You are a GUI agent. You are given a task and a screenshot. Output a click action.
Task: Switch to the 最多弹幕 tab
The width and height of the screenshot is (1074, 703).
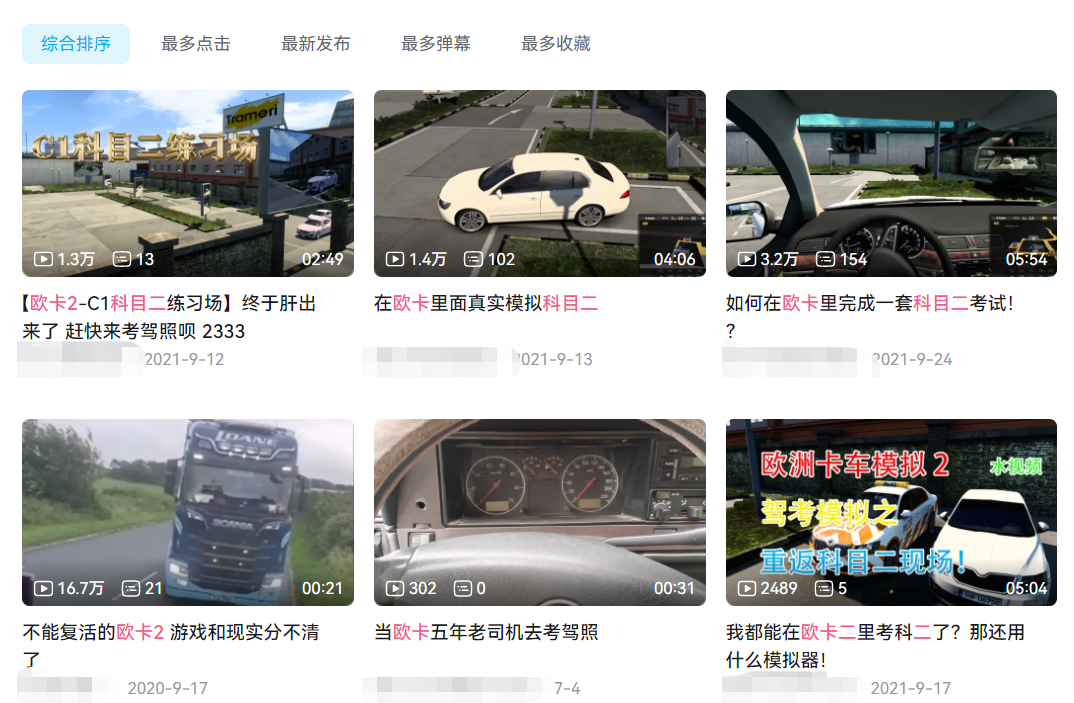pyautogui.click(x=436, y=44)
